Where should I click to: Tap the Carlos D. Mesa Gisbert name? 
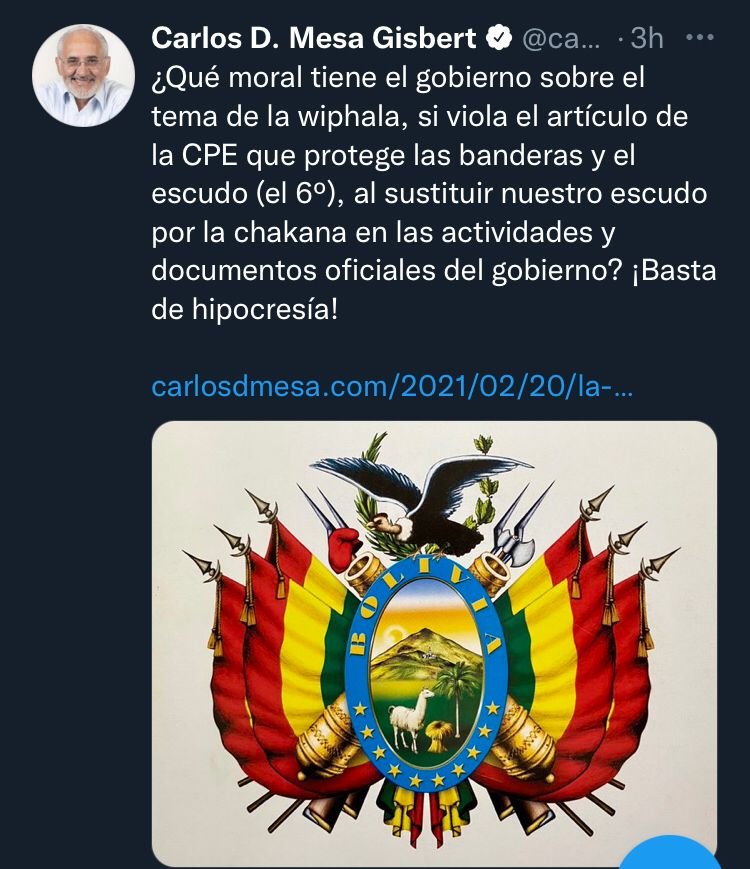pyautogui.click(x=314, y=38)
